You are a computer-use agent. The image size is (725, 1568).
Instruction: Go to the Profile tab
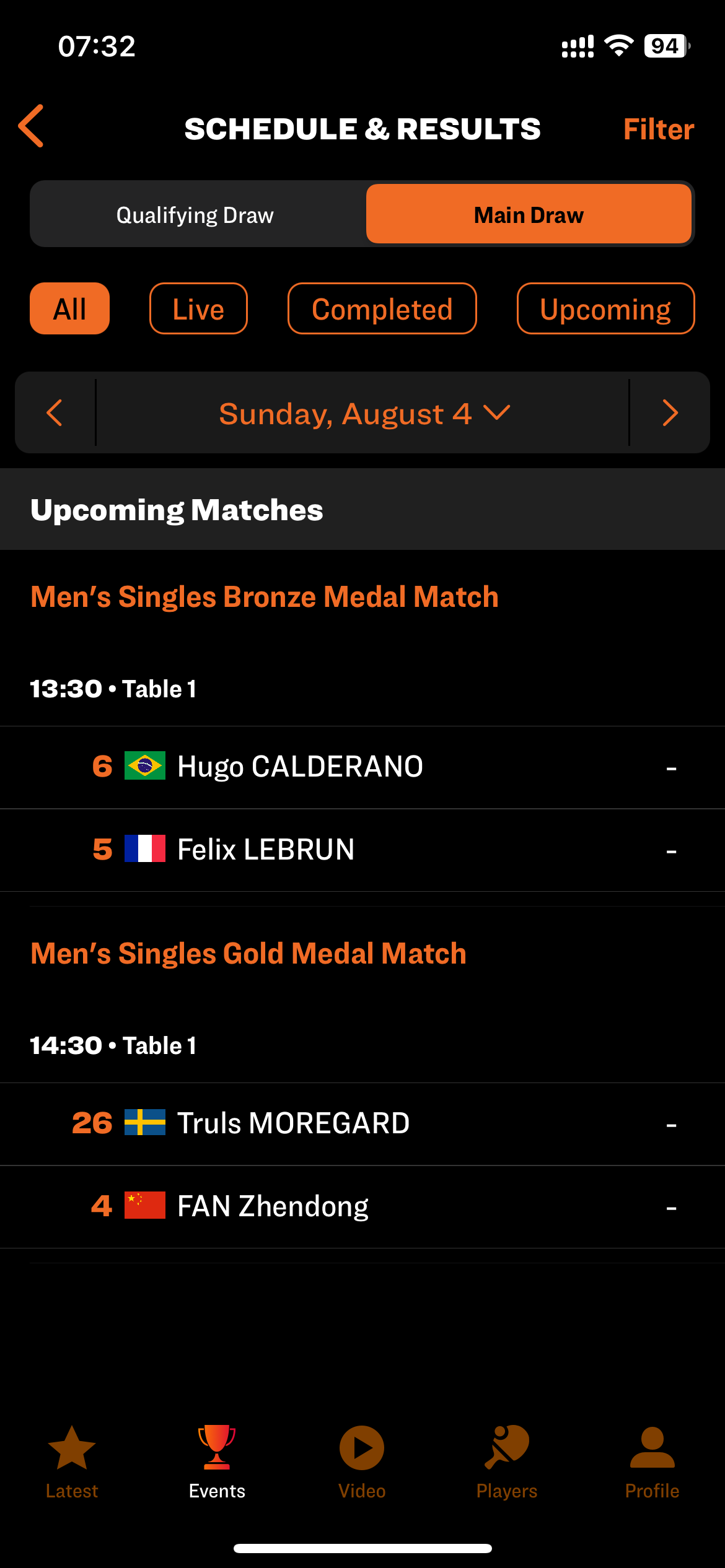tap(652, 1462)
